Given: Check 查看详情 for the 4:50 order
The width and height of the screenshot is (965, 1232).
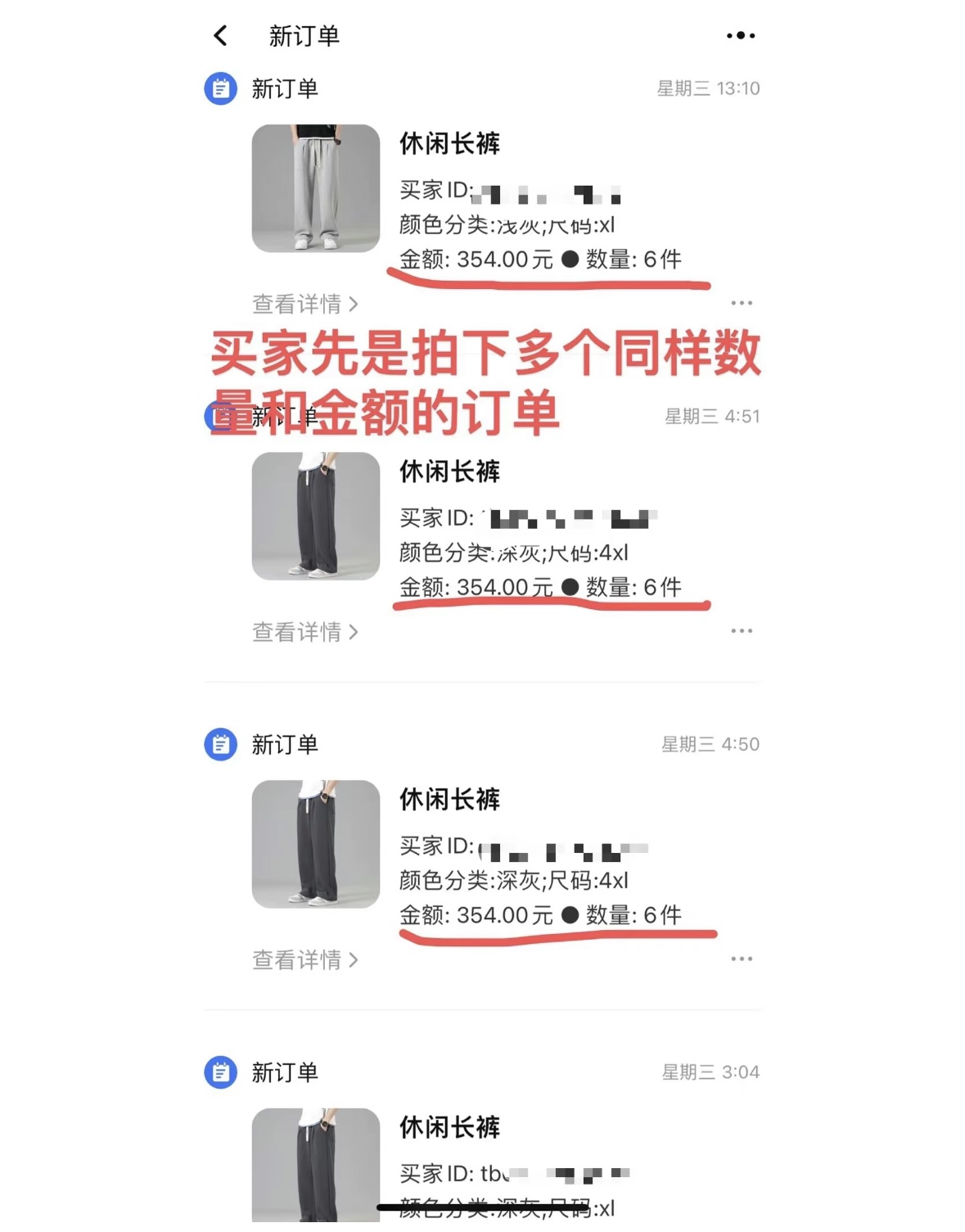Looking at the screenshot, I should [x=304, y=959].
